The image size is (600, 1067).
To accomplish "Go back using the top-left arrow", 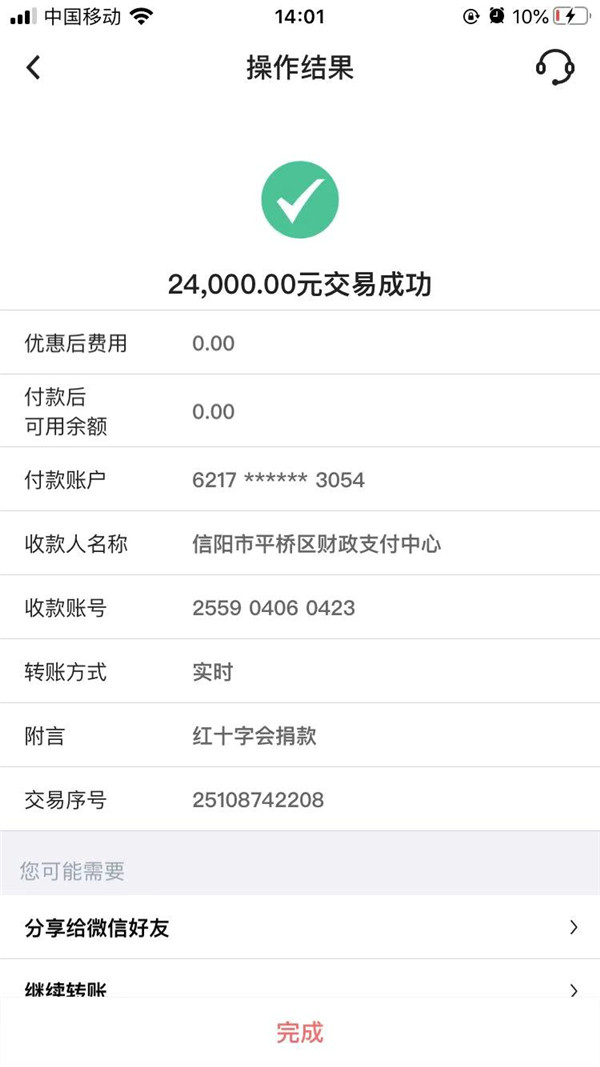I will (x=33, y=67).
